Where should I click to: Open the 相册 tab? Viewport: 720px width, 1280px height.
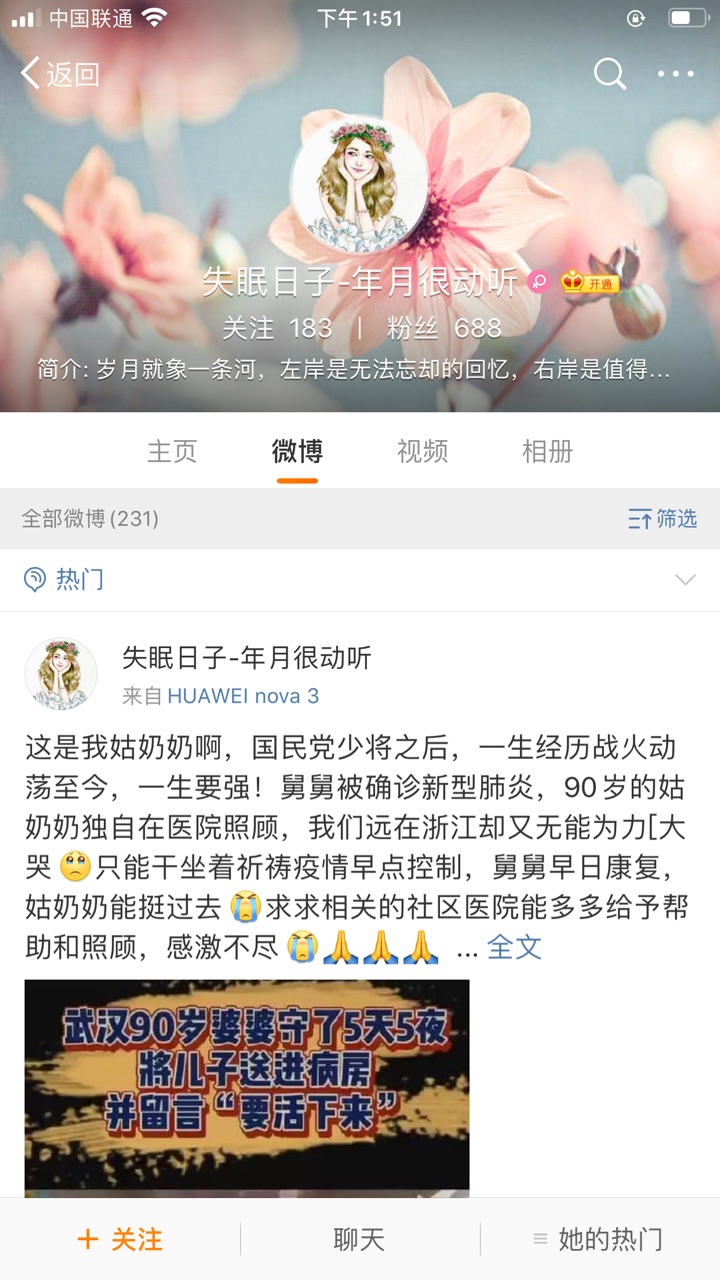547,451
